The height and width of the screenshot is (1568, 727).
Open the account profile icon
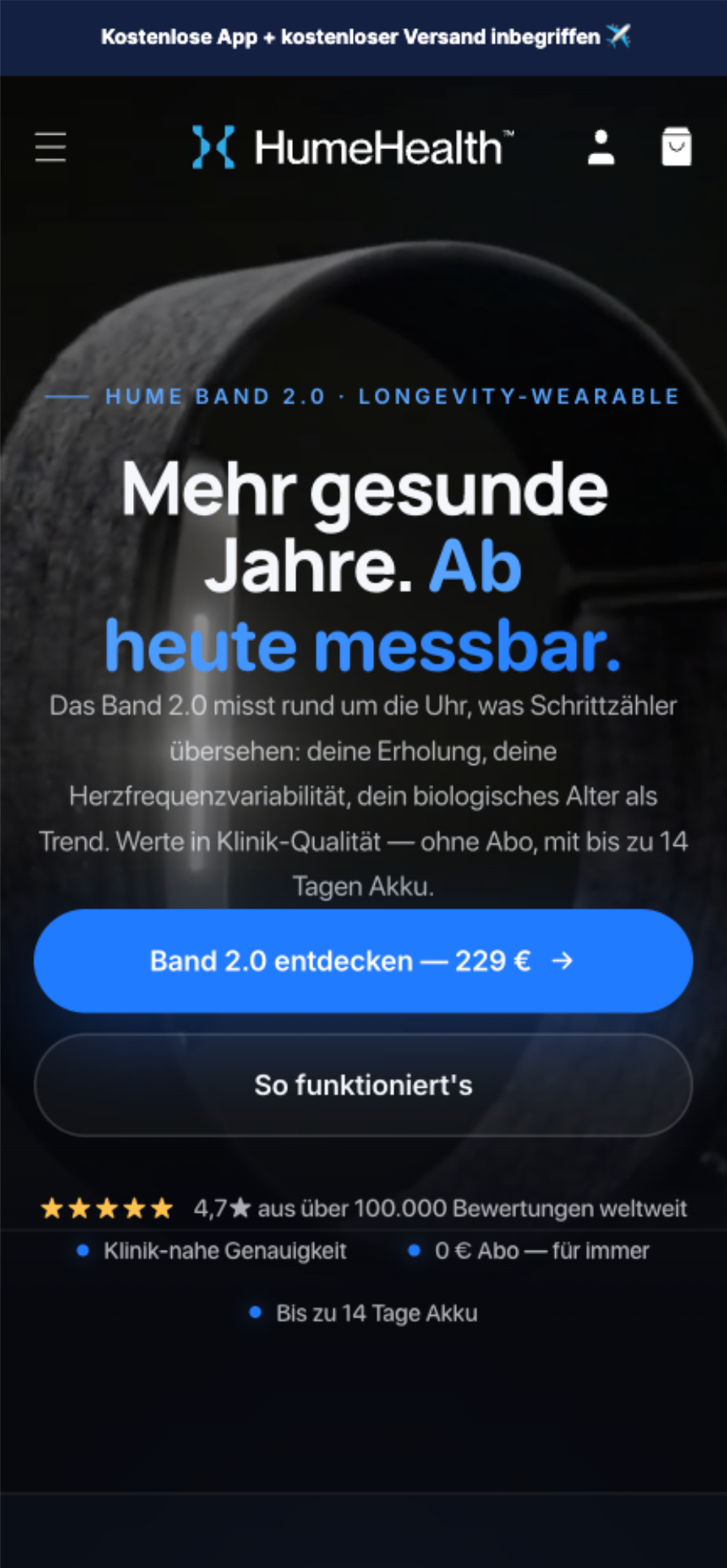point(600,148)
